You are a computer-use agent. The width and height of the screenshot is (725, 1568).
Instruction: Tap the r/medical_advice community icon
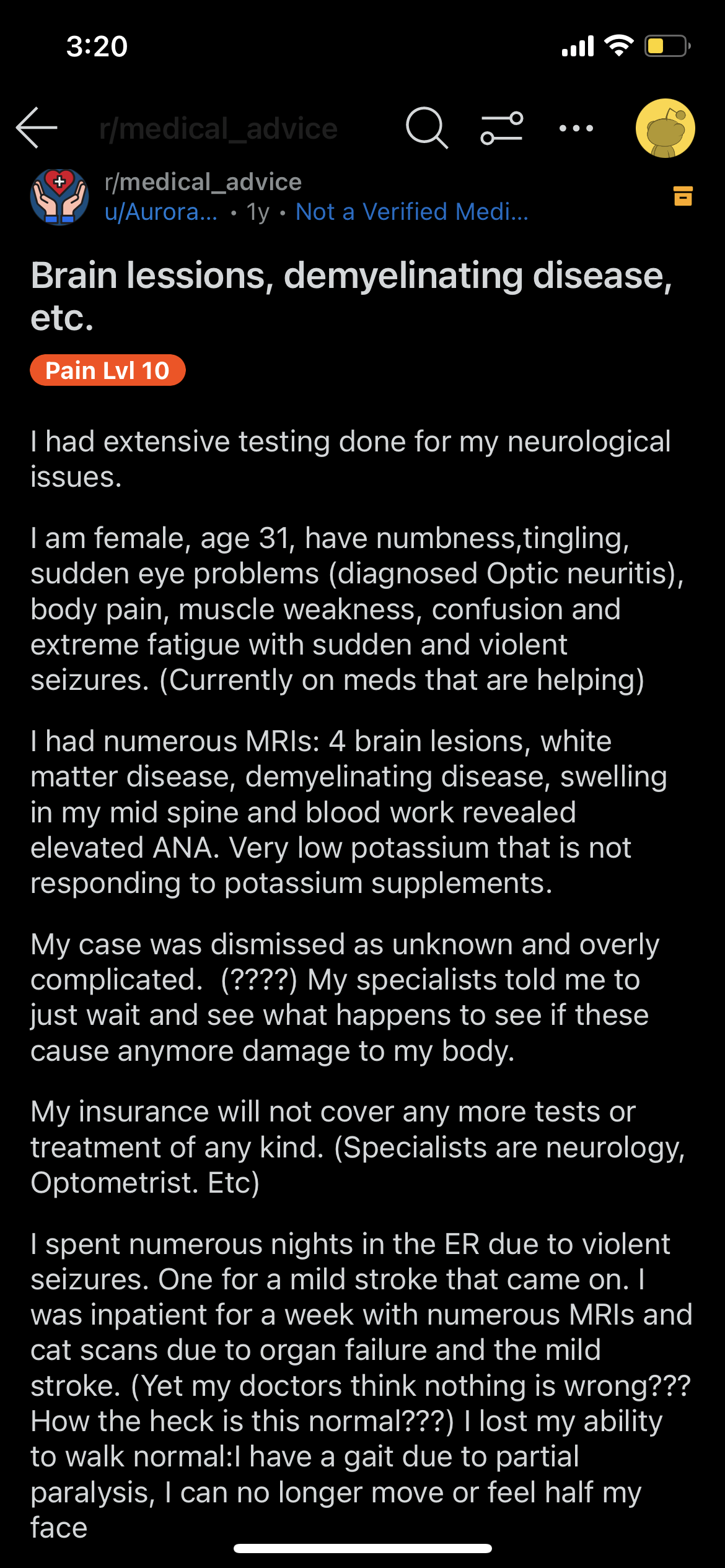click(59, 197)
